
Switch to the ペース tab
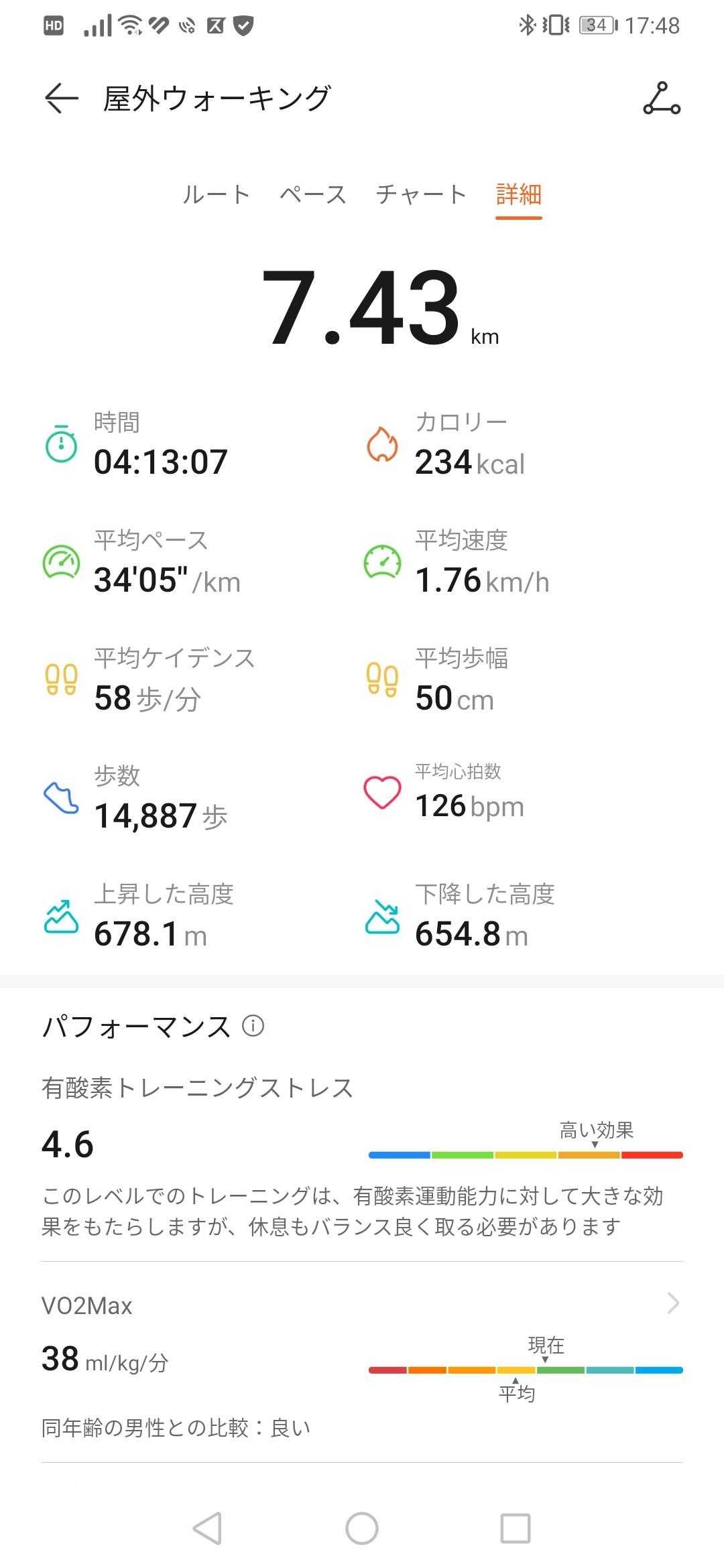point(313,194)
